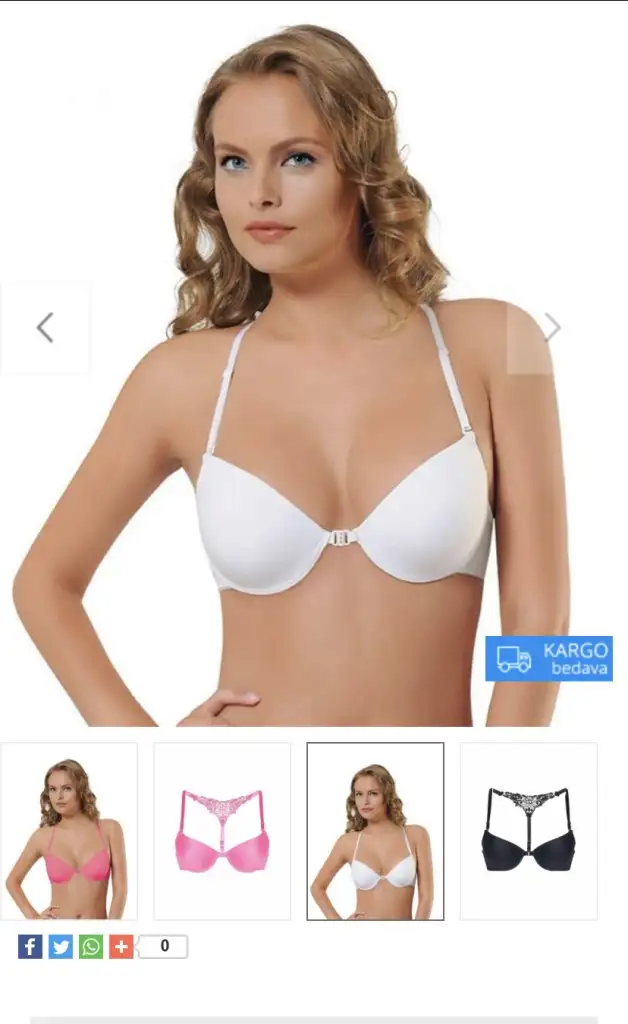Select the white bra model thumbnail
This screenshot has width=628, height=1024.
tap(375, 831)
